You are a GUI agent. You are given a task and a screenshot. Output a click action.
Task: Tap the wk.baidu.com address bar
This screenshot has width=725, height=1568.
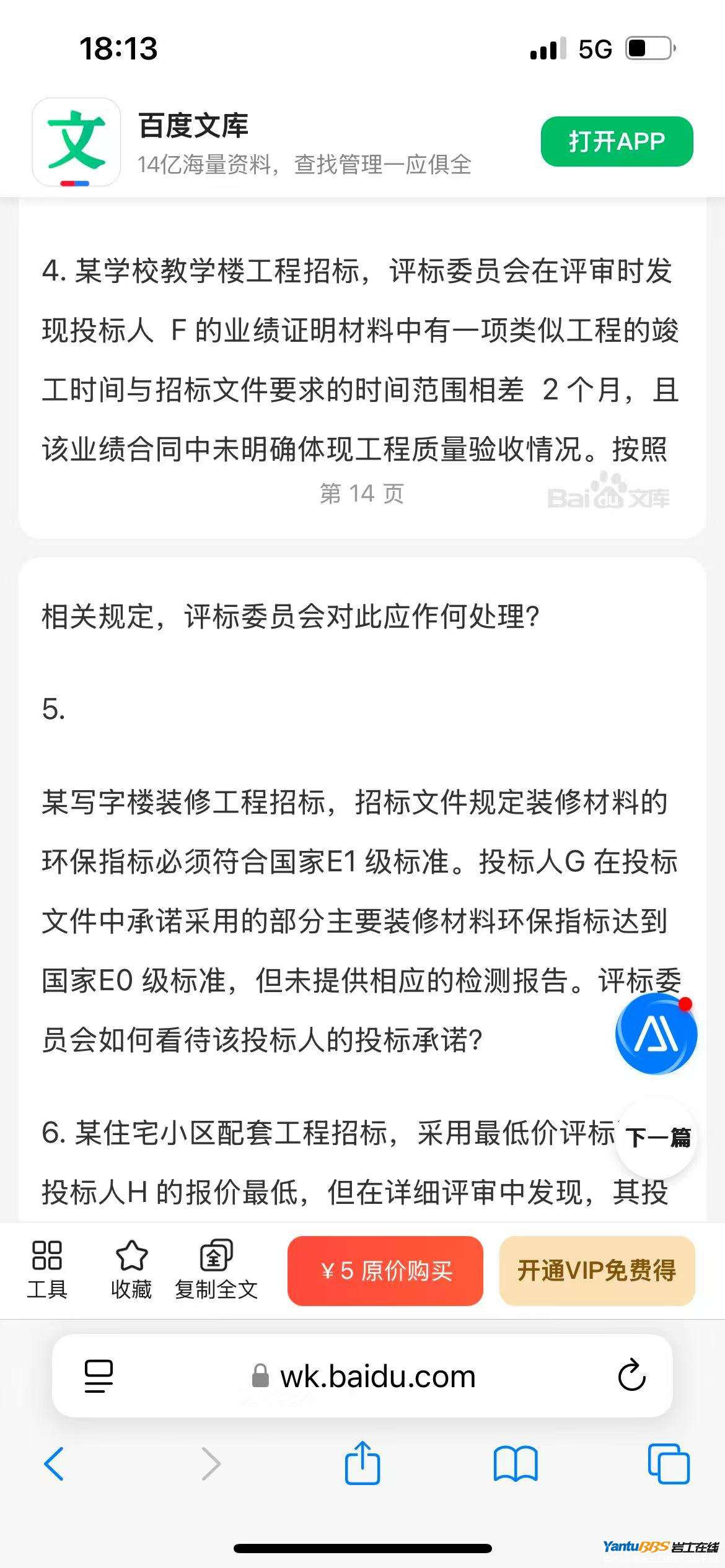click(x=364, y=1377)
